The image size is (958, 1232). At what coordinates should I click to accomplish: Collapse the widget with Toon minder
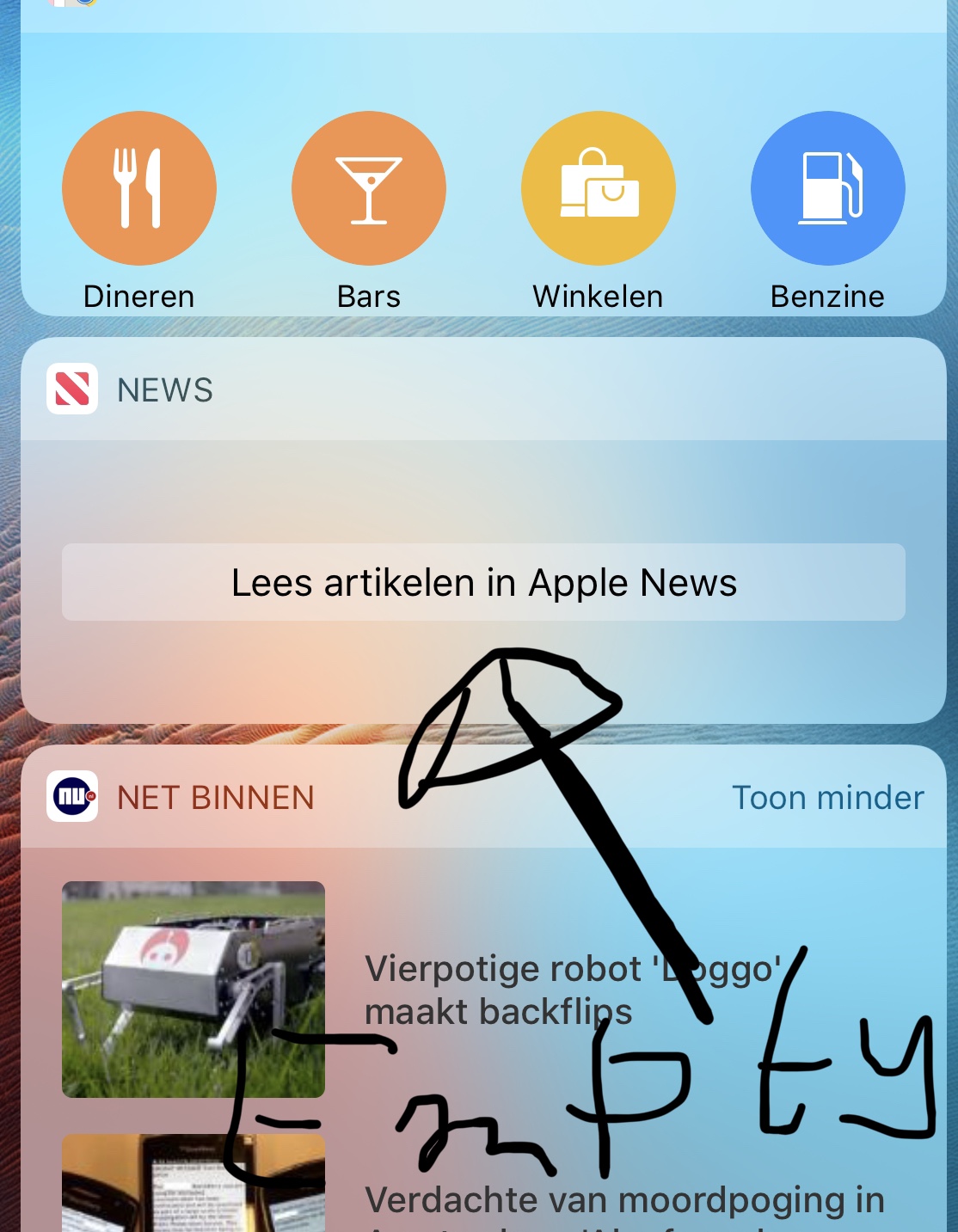click(827, 797)
